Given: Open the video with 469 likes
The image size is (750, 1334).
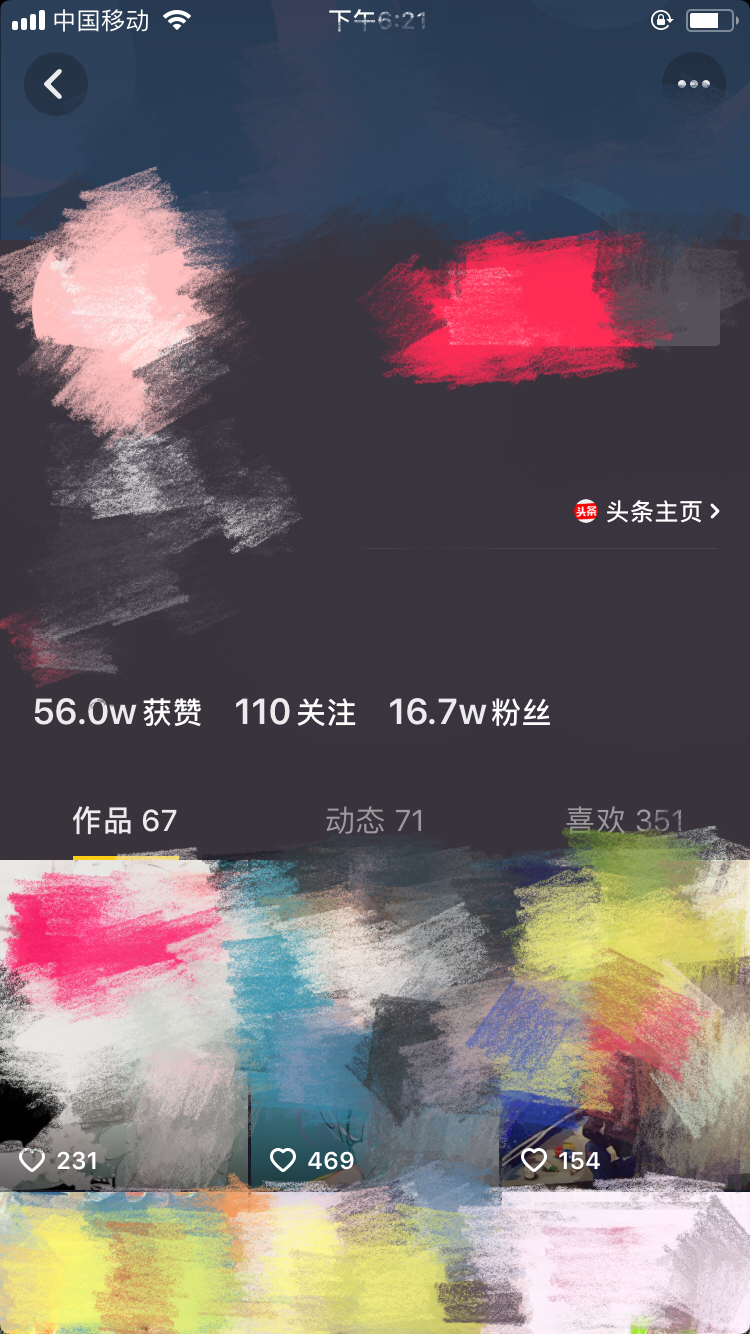Looking at the screenshot, I should (374, 1025).
